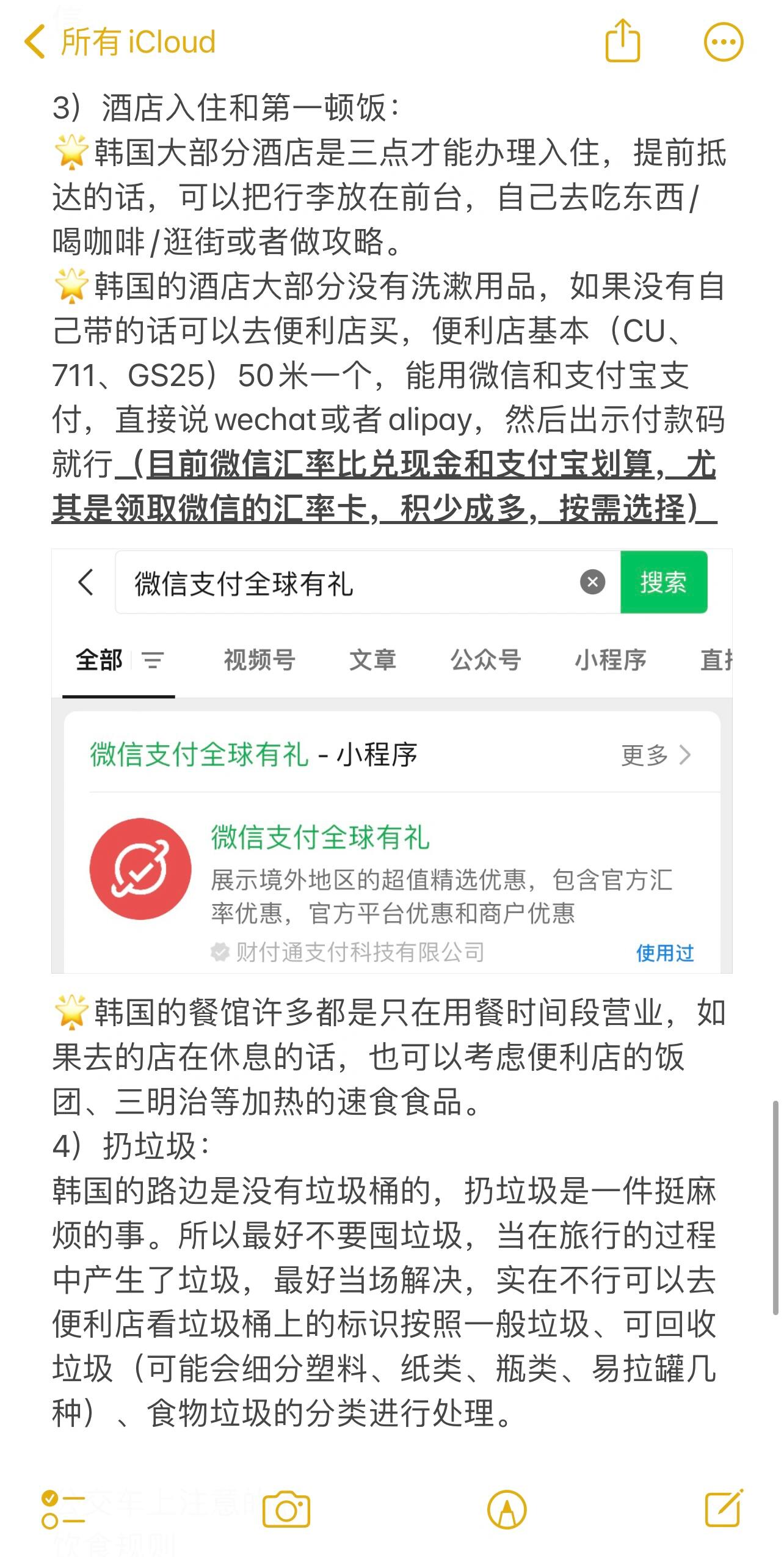Add a checklist to the note
The image size is (784, 1557).
pyautogui.click(x=63, y=1509)
